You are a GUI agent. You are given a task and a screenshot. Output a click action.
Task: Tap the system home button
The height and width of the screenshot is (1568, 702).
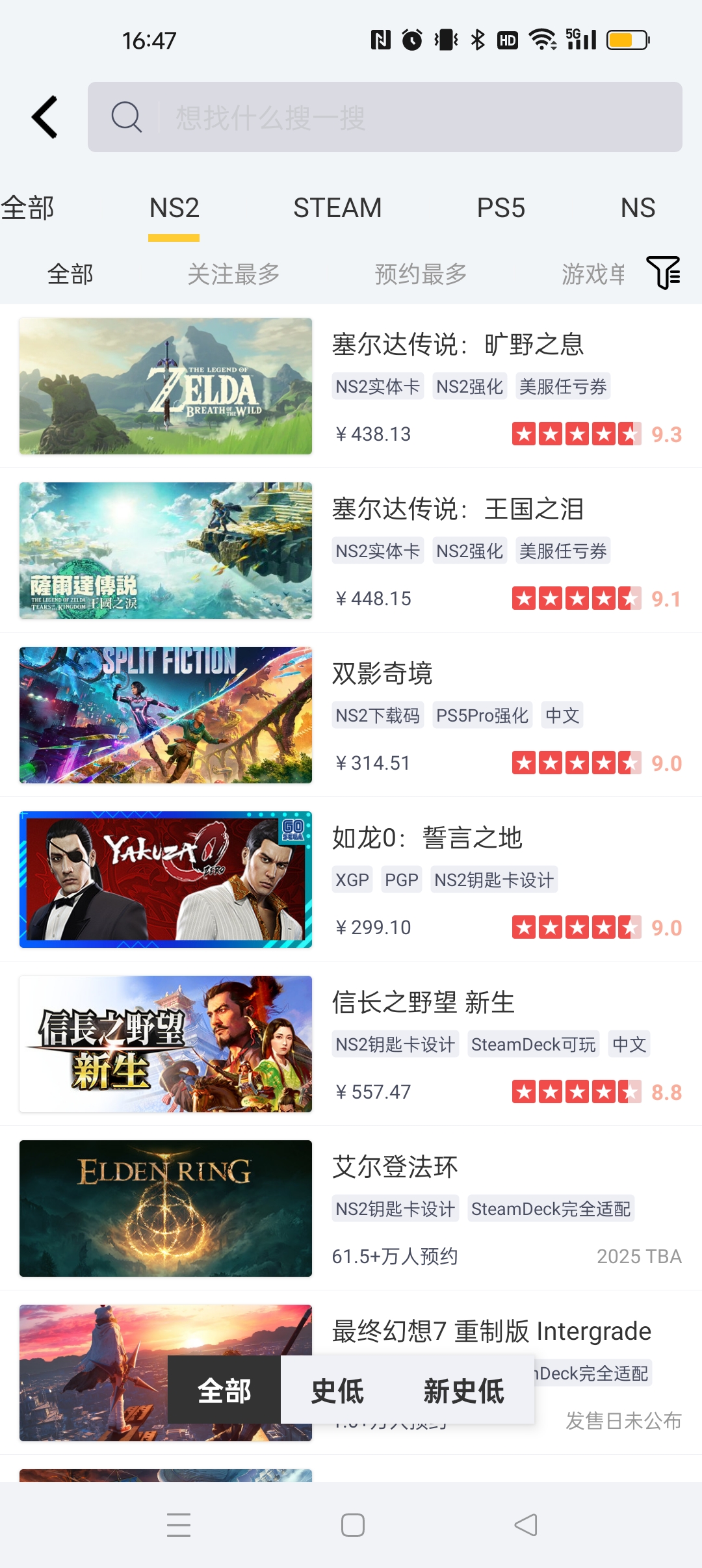(x=352, y=1525)
